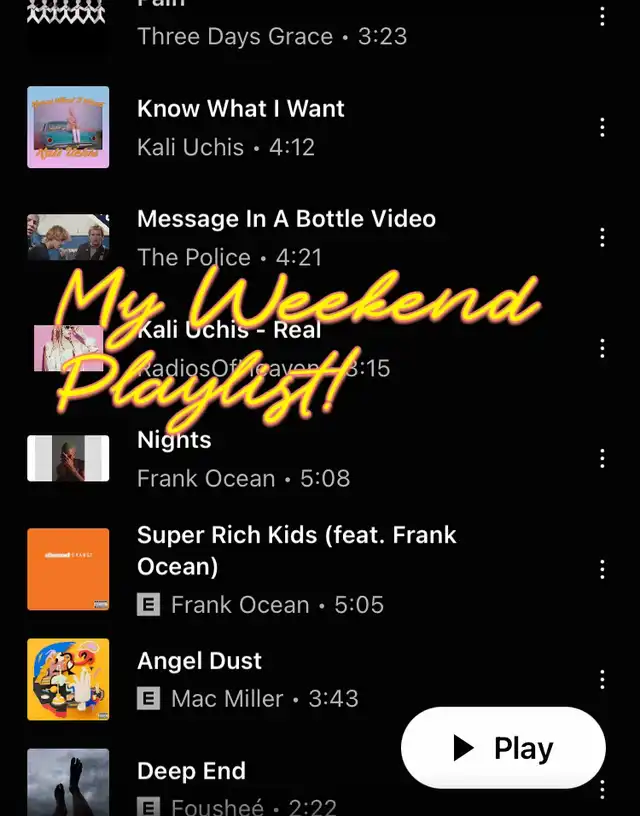Play Deep End by Fousheé
The height and width of the screenshot is (816, 640).
(191, 771)
